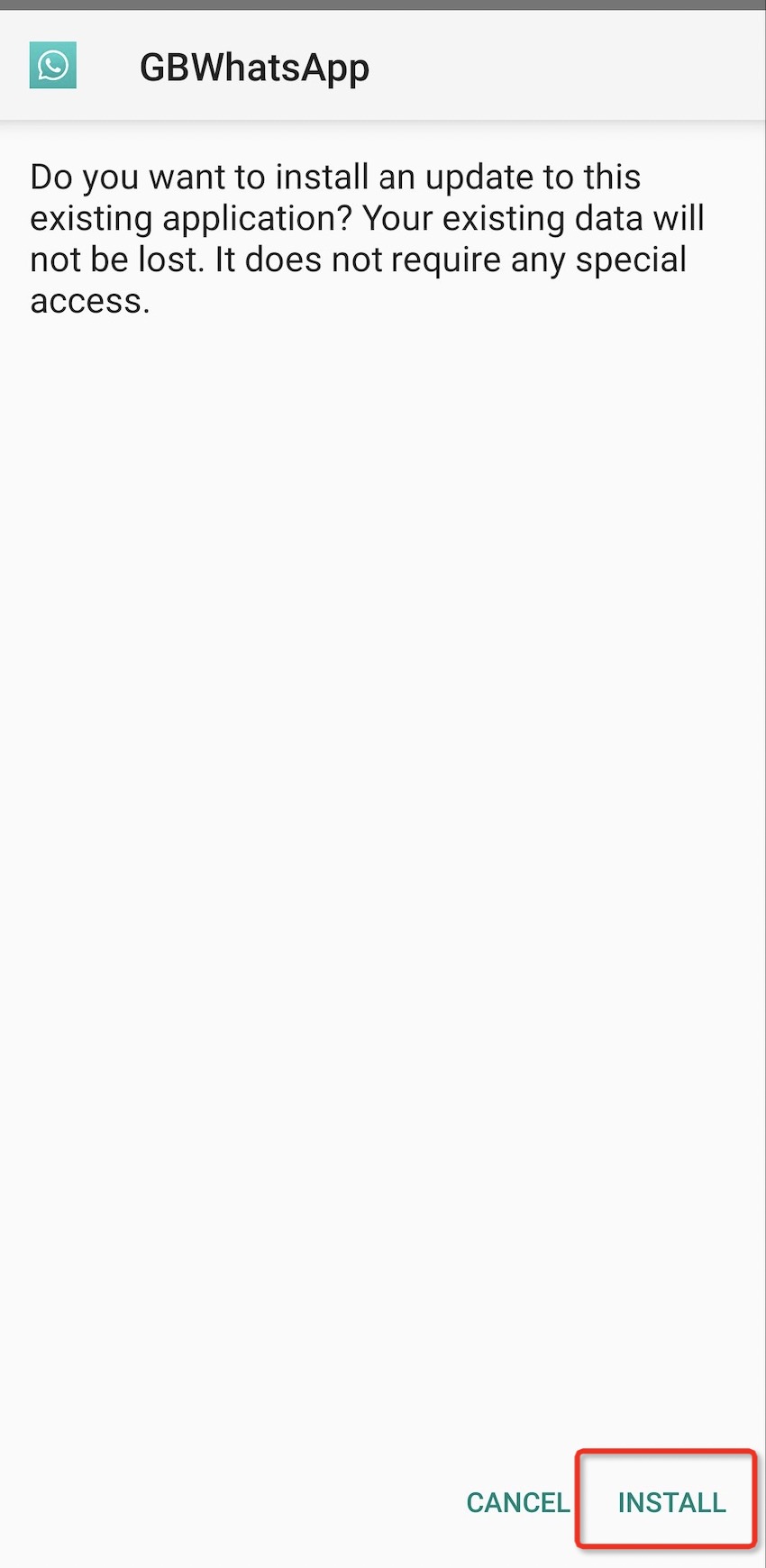
Task: Cancel the GBWhatsApp installation
Action: 518,1502
